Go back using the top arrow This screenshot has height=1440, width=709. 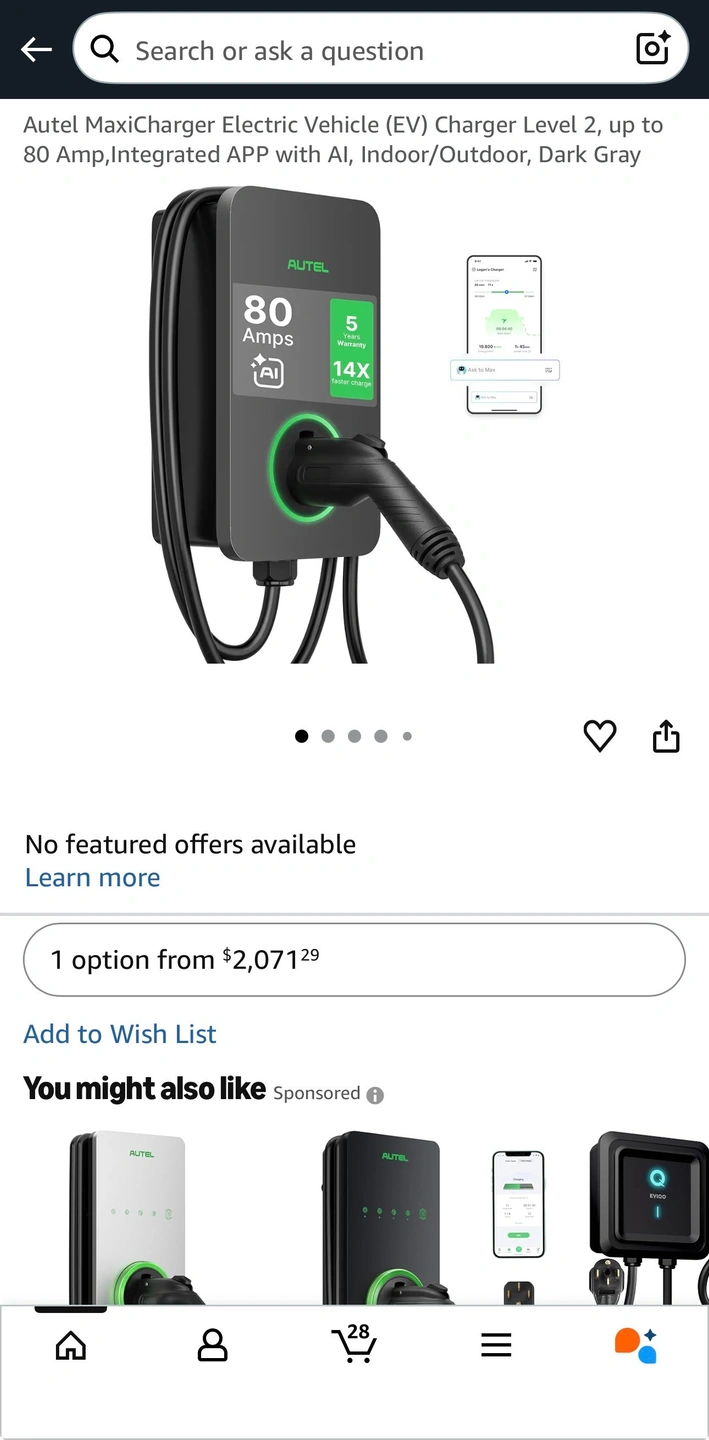(x=36, y=50)
